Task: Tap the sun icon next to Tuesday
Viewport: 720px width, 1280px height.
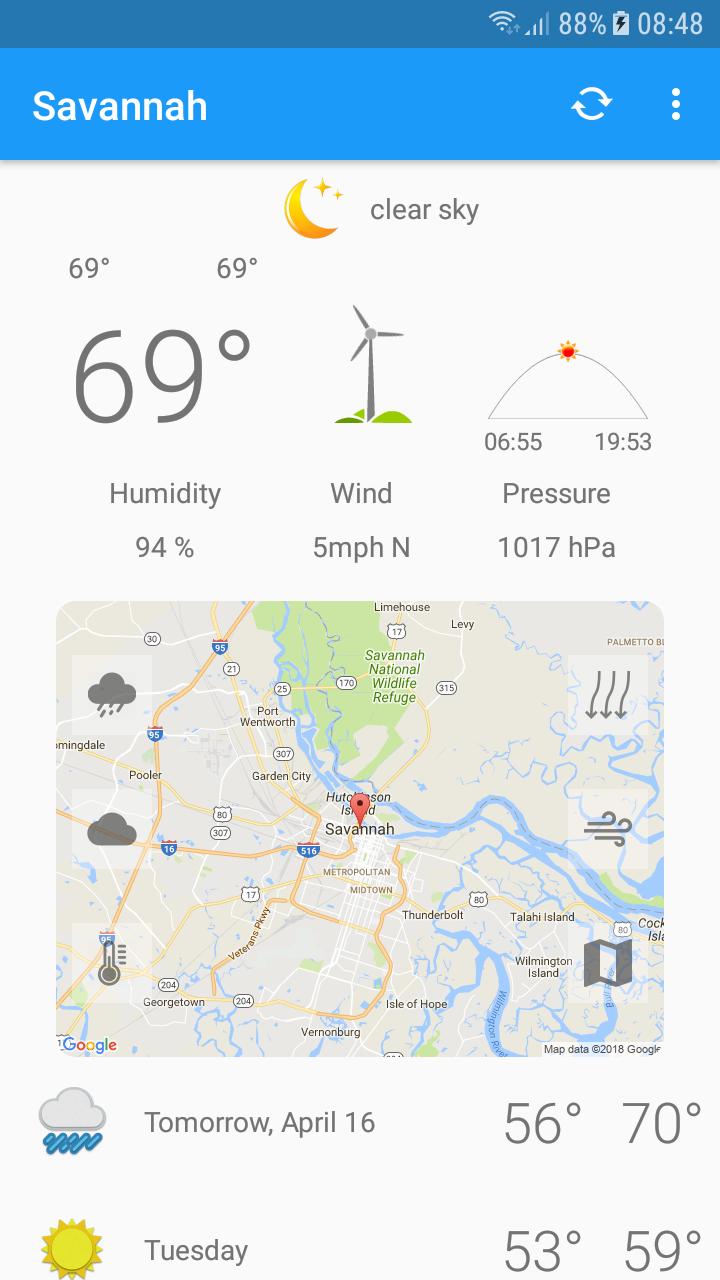Action: (72, 1245)
